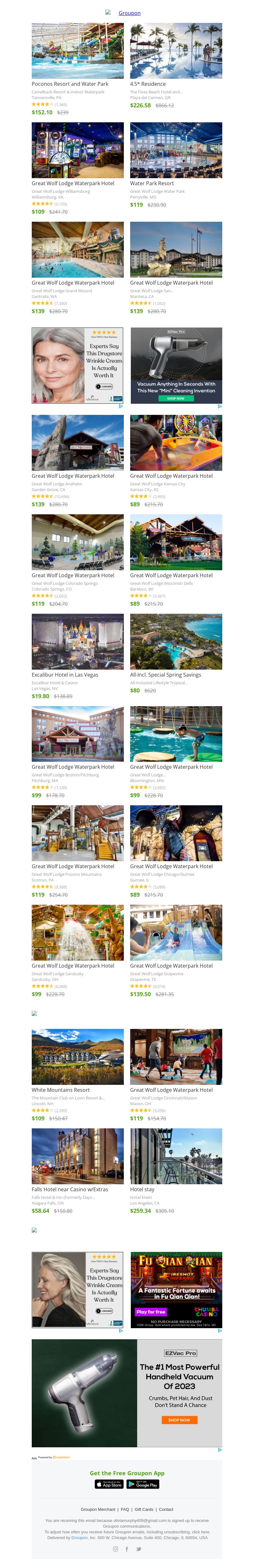This screenshot has width=254, height=1568.
Task: Open the Groupon link at the top
Action: click(129, 13)
